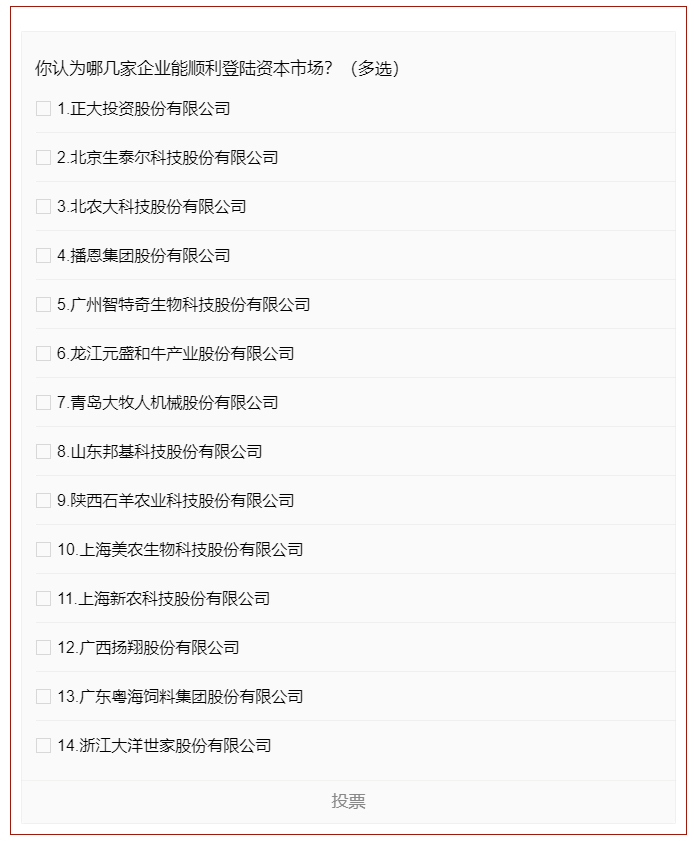694x841 pixels.
Task: Select 龙江元盛和牛产业股份有限公司
Action: [44, 354]
